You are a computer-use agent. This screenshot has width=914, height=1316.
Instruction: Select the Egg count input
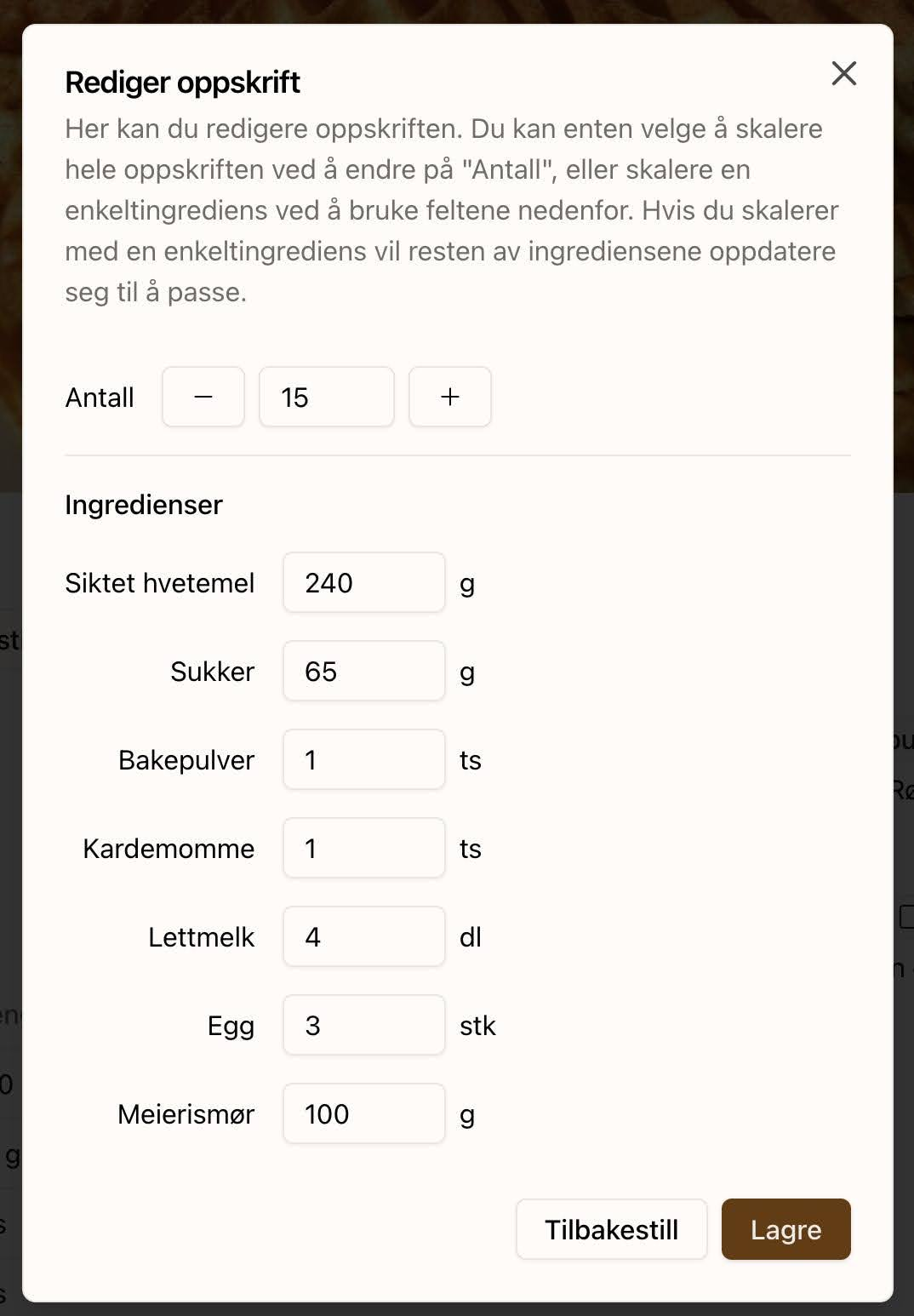363,1026
